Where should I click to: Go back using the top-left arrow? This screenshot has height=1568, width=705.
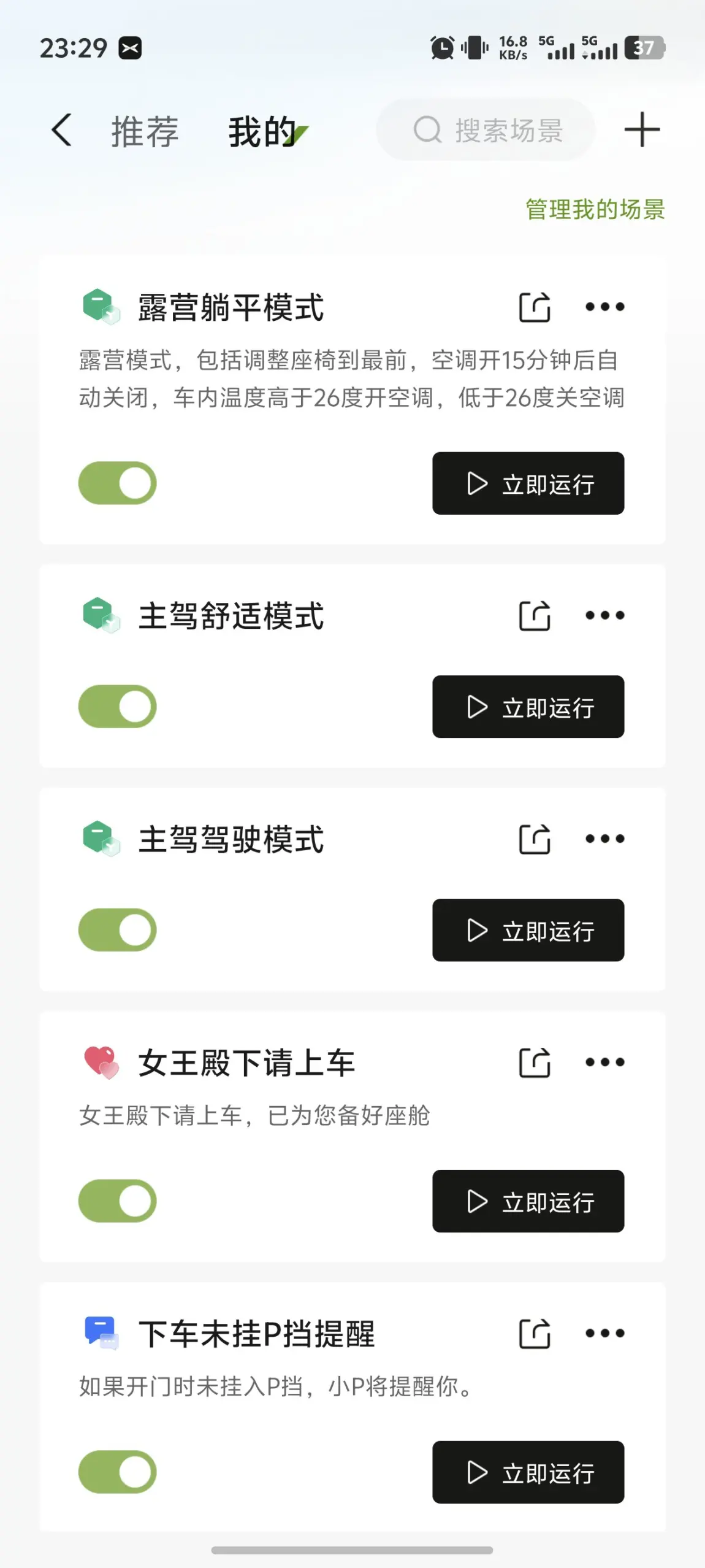pyautogui.click(x=61, y=130)
